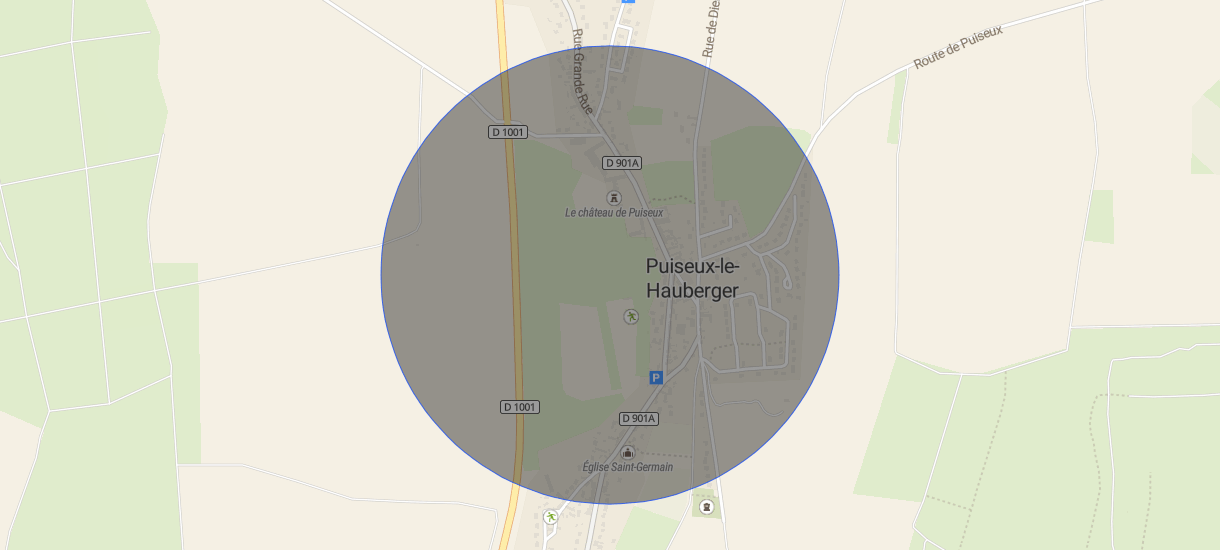Image resolution: width=1220 pixels, height=550 pixels.
Task: Select the blue parking marker
Action: coord(656,377)
